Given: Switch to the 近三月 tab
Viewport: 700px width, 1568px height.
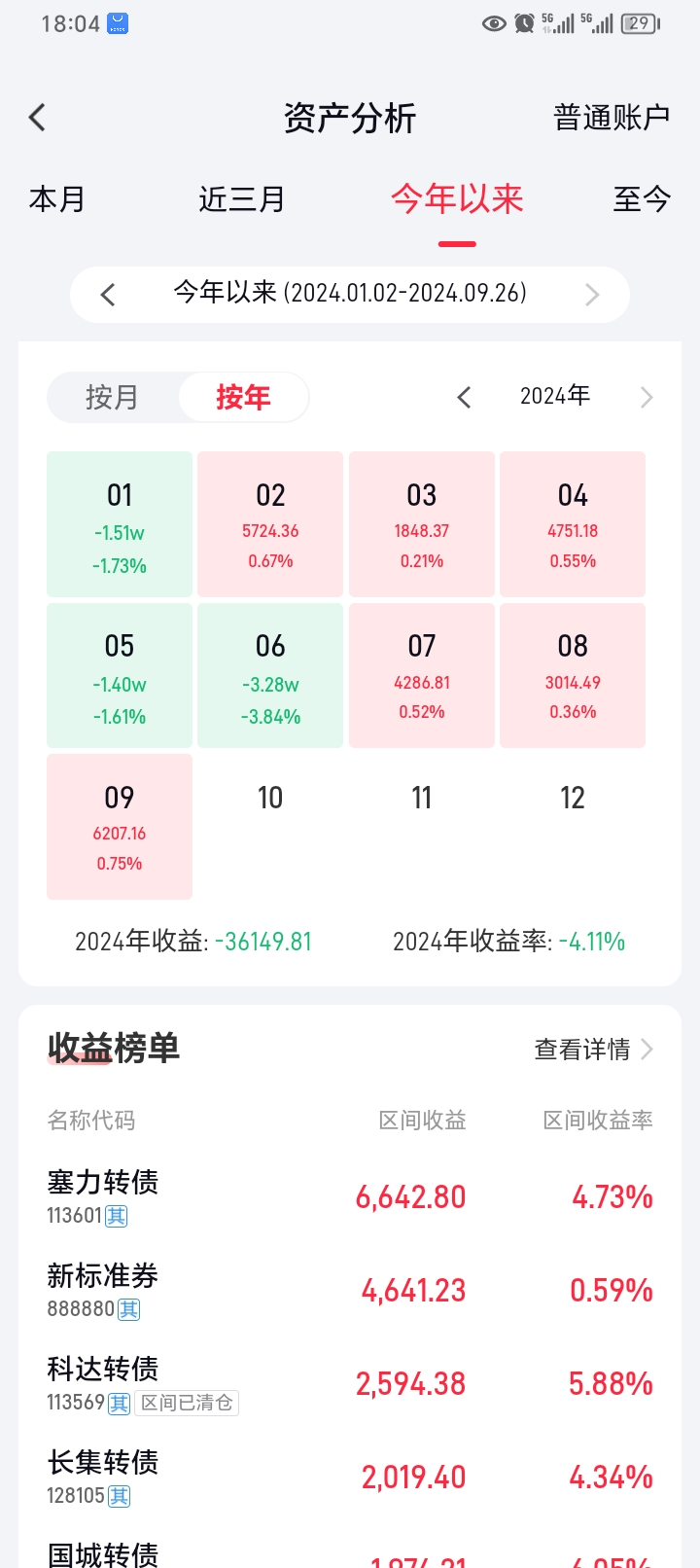Looking at the screenshot, I should (x=242, y=199).
